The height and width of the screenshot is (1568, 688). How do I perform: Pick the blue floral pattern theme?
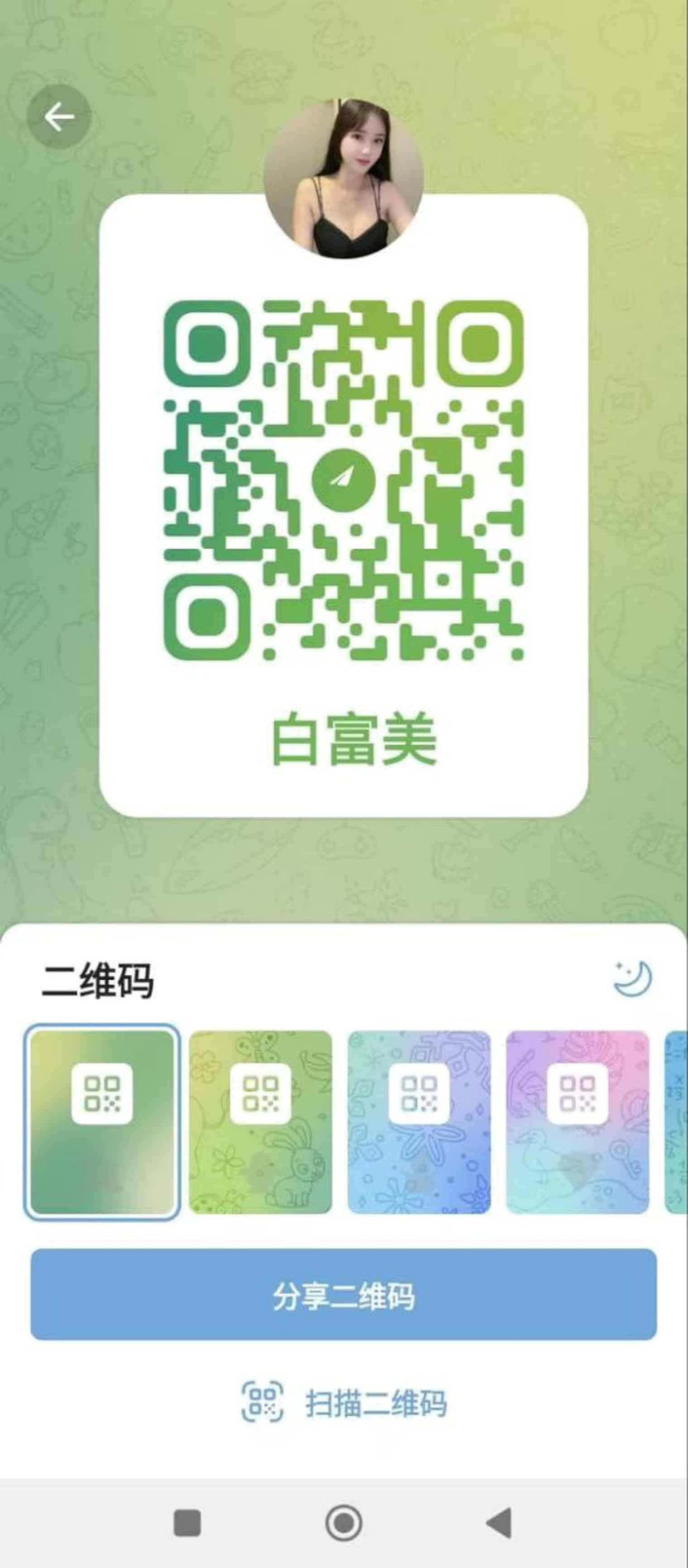coord(419,1122)
